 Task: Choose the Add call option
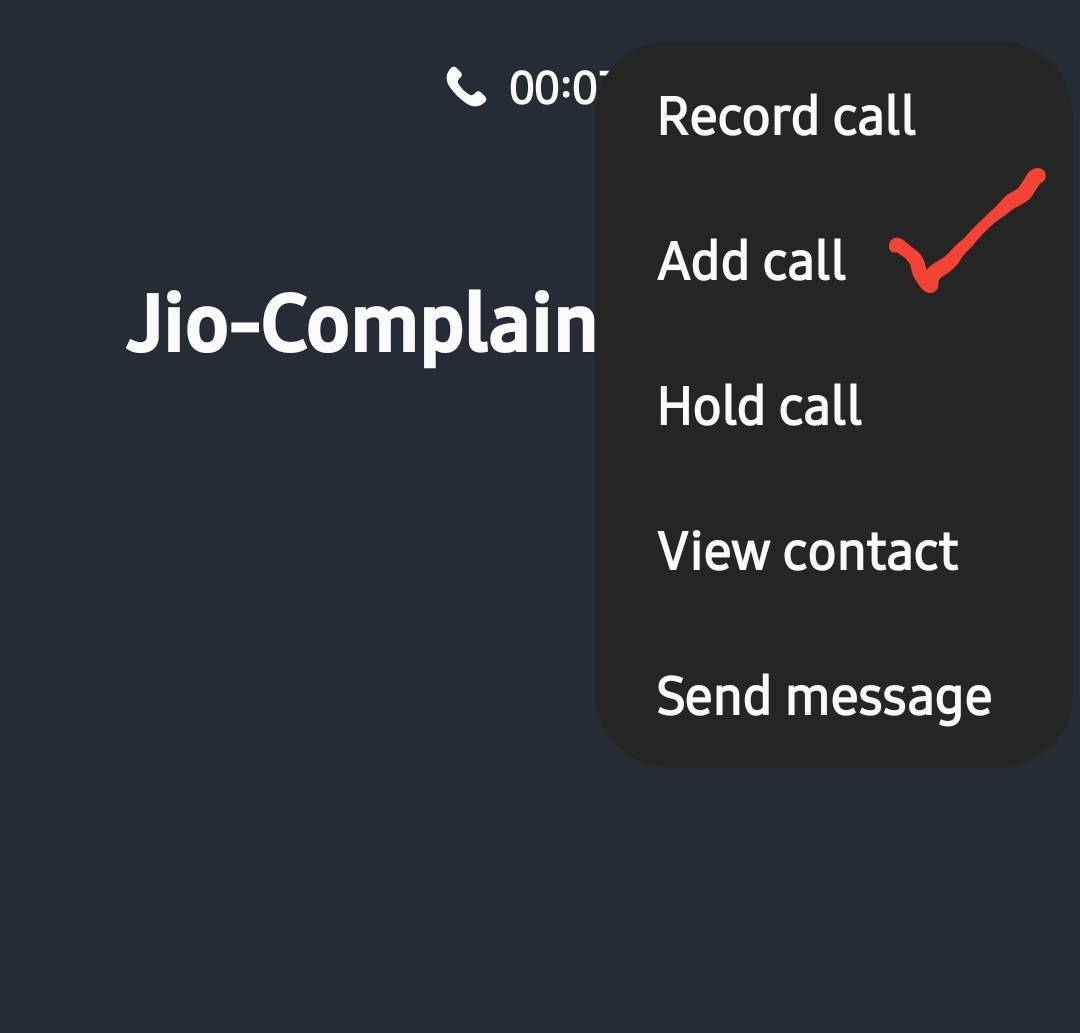[752, 261]
